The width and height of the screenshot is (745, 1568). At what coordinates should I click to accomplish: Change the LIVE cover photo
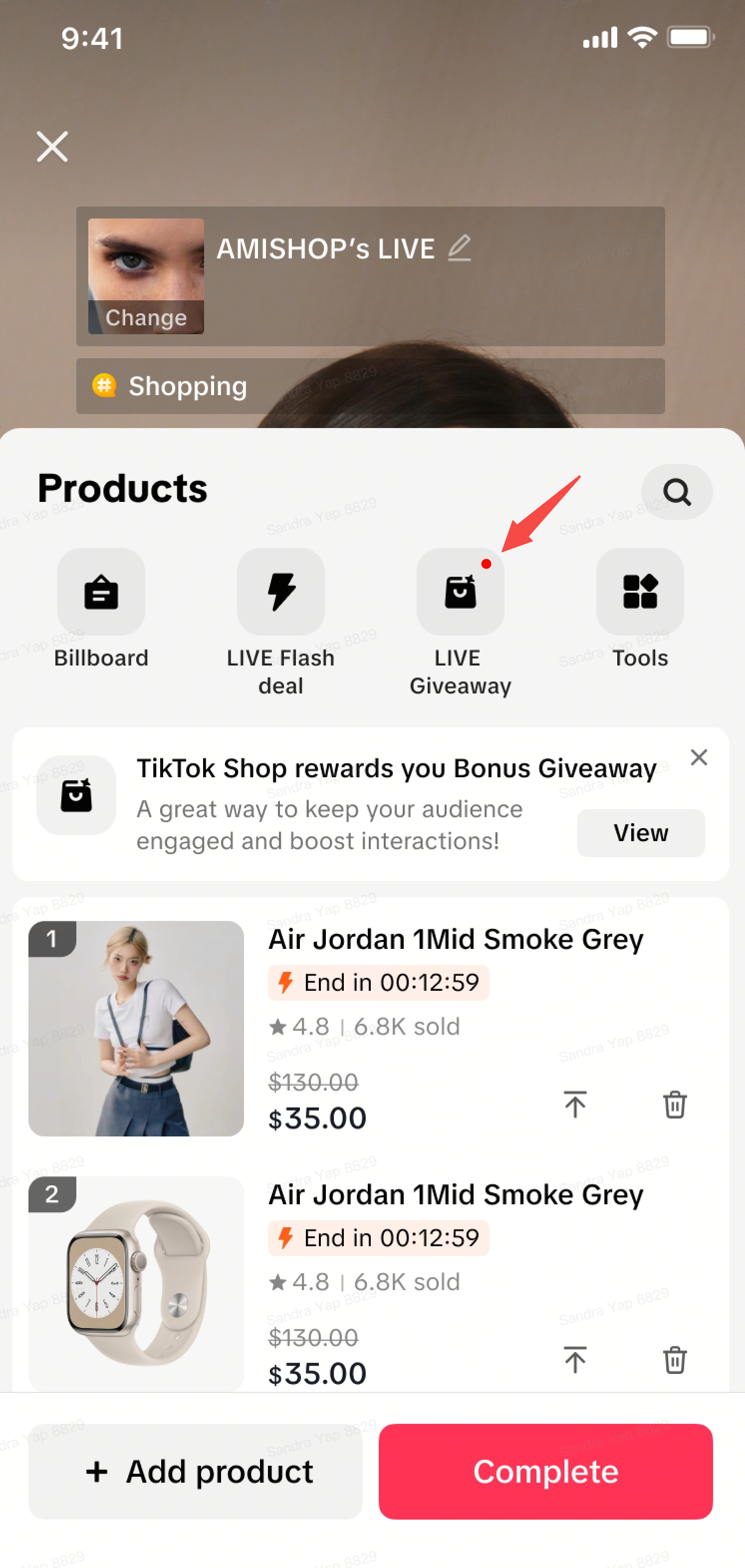point(146,316)
